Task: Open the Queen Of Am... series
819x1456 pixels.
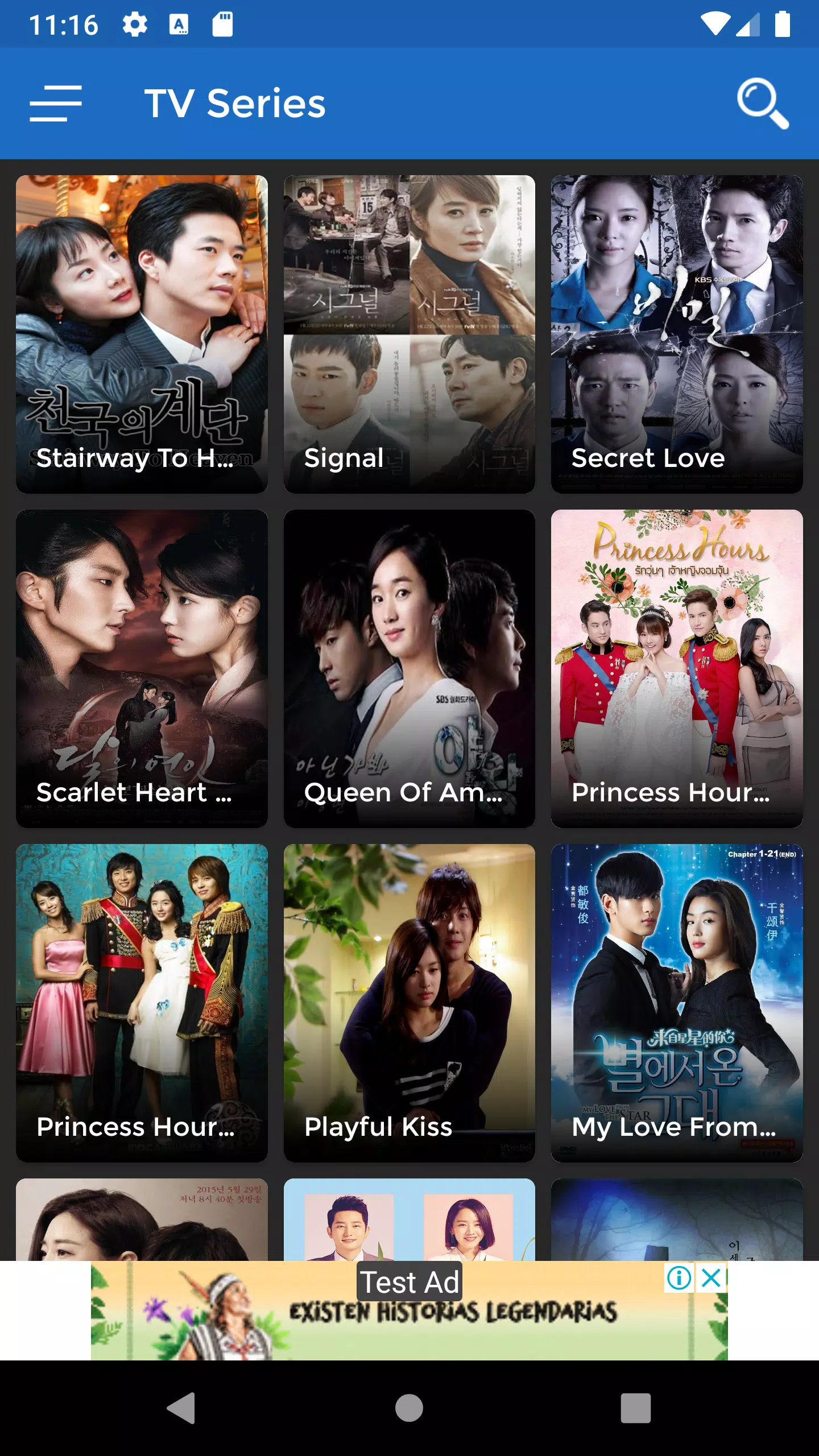Action: point(409,668)
